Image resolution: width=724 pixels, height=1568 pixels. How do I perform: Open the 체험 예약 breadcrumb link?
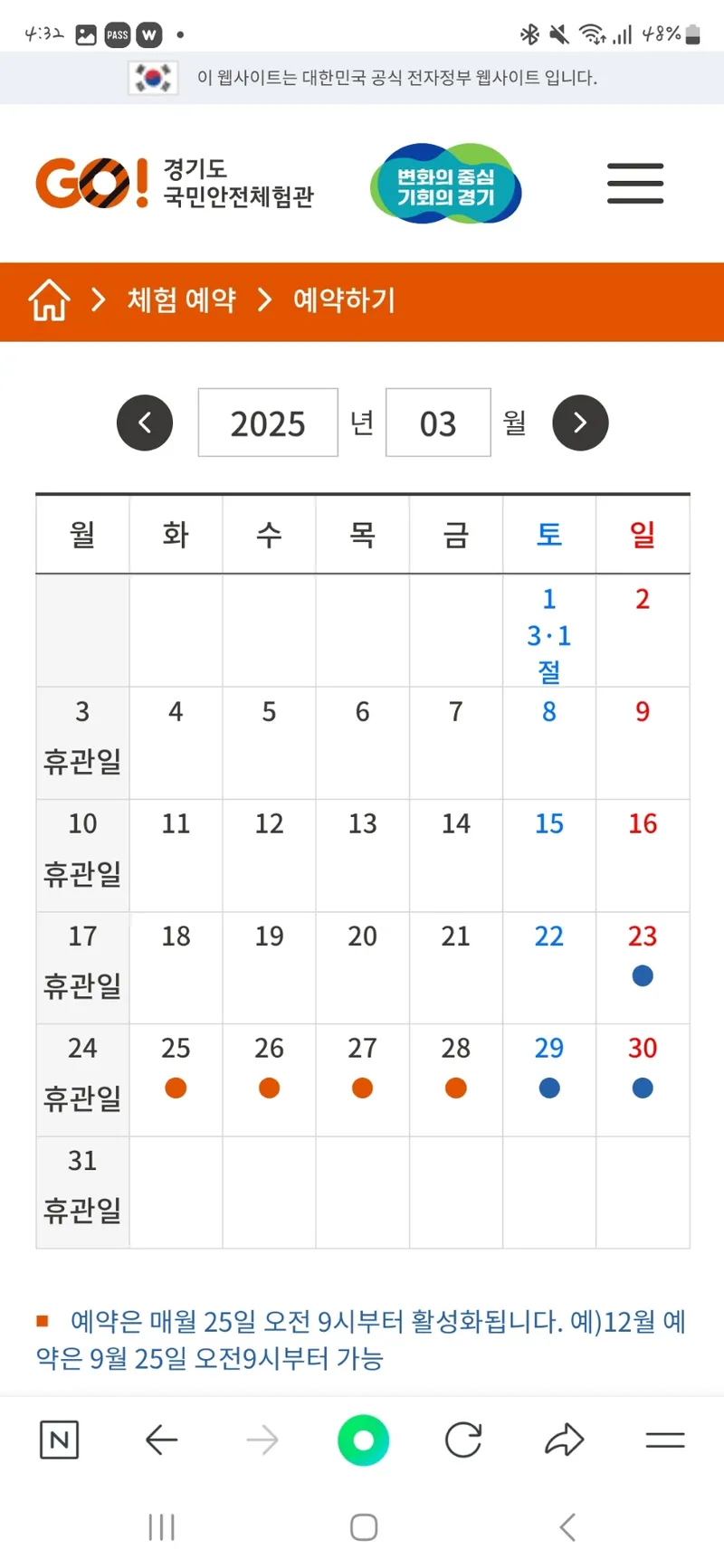coord(181,300)
